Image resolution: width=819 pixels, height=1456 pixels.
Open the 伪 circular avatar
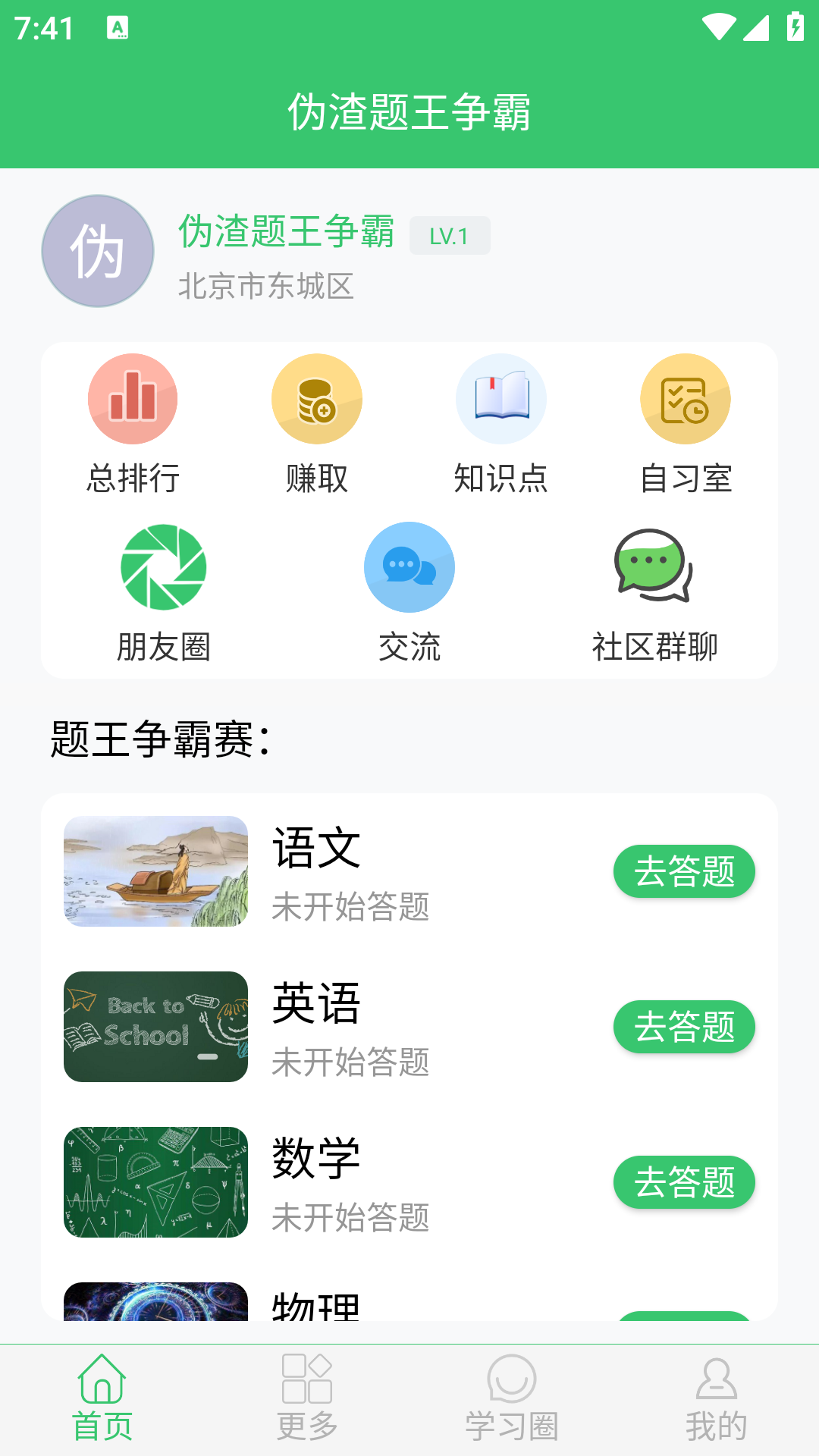pyautogui.click(x=100, y=251)
